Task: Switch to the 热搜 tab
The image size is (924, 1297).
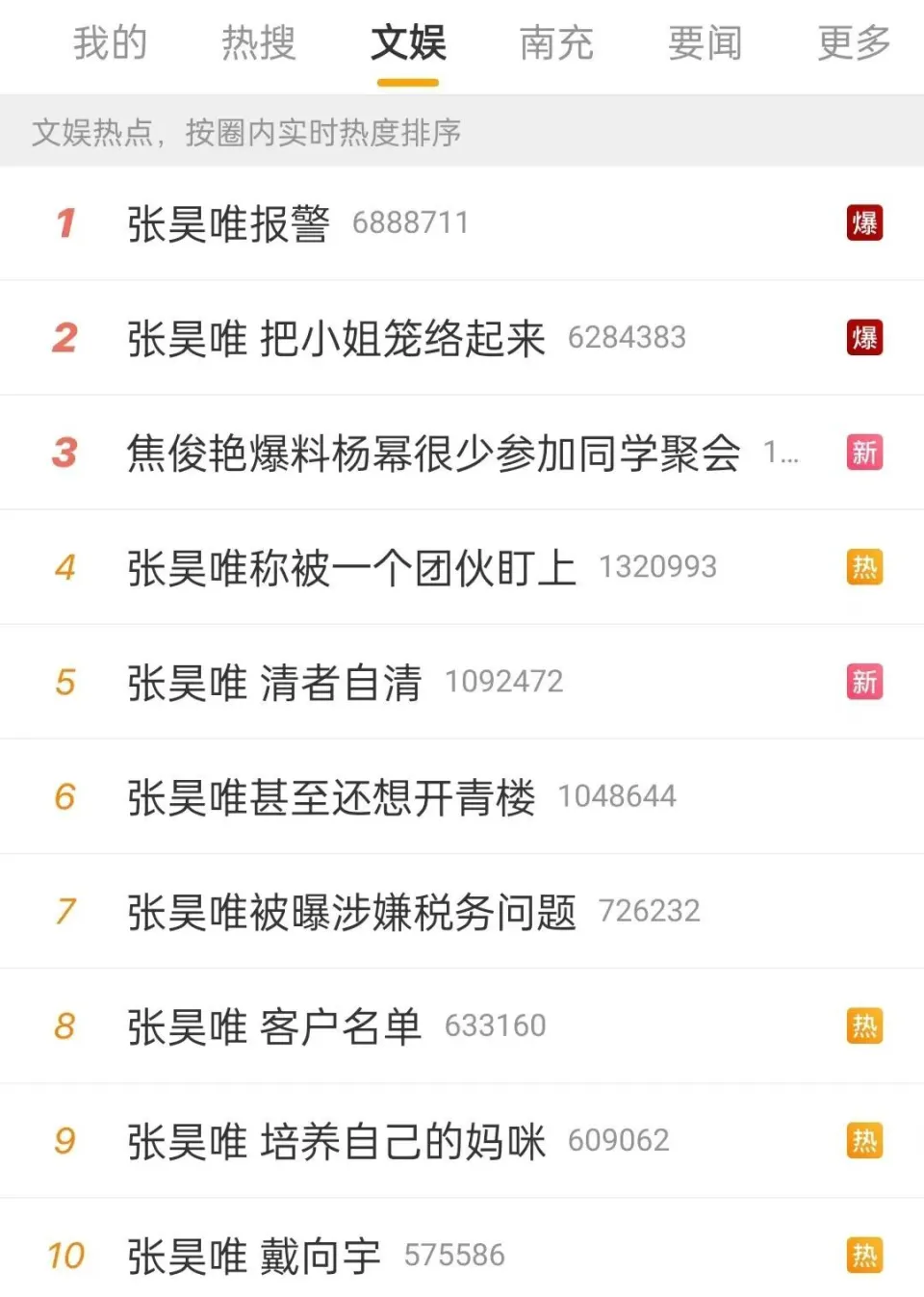Action: 258,43
